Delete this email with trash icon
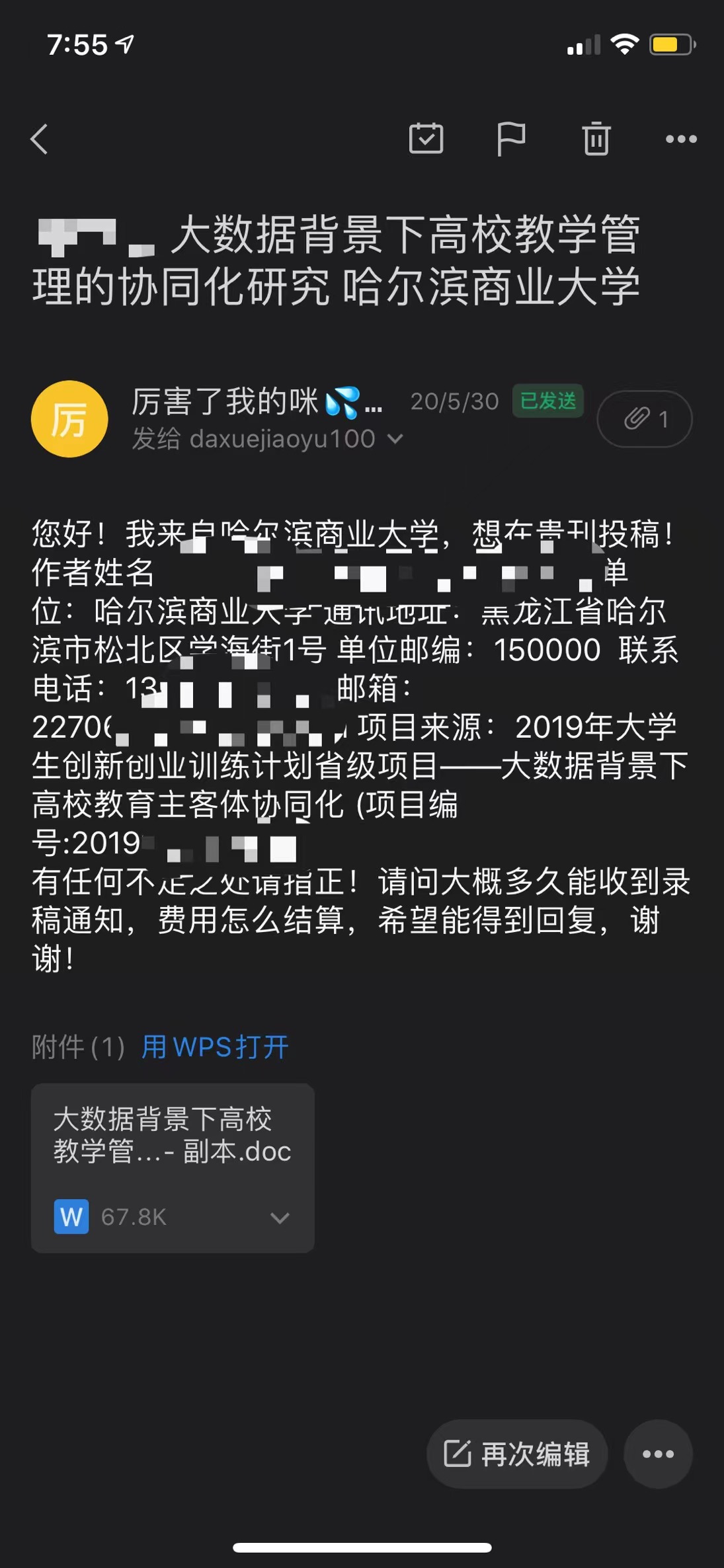The height and width of the screenshot is (1568, 724). click(x=596, y=139)
